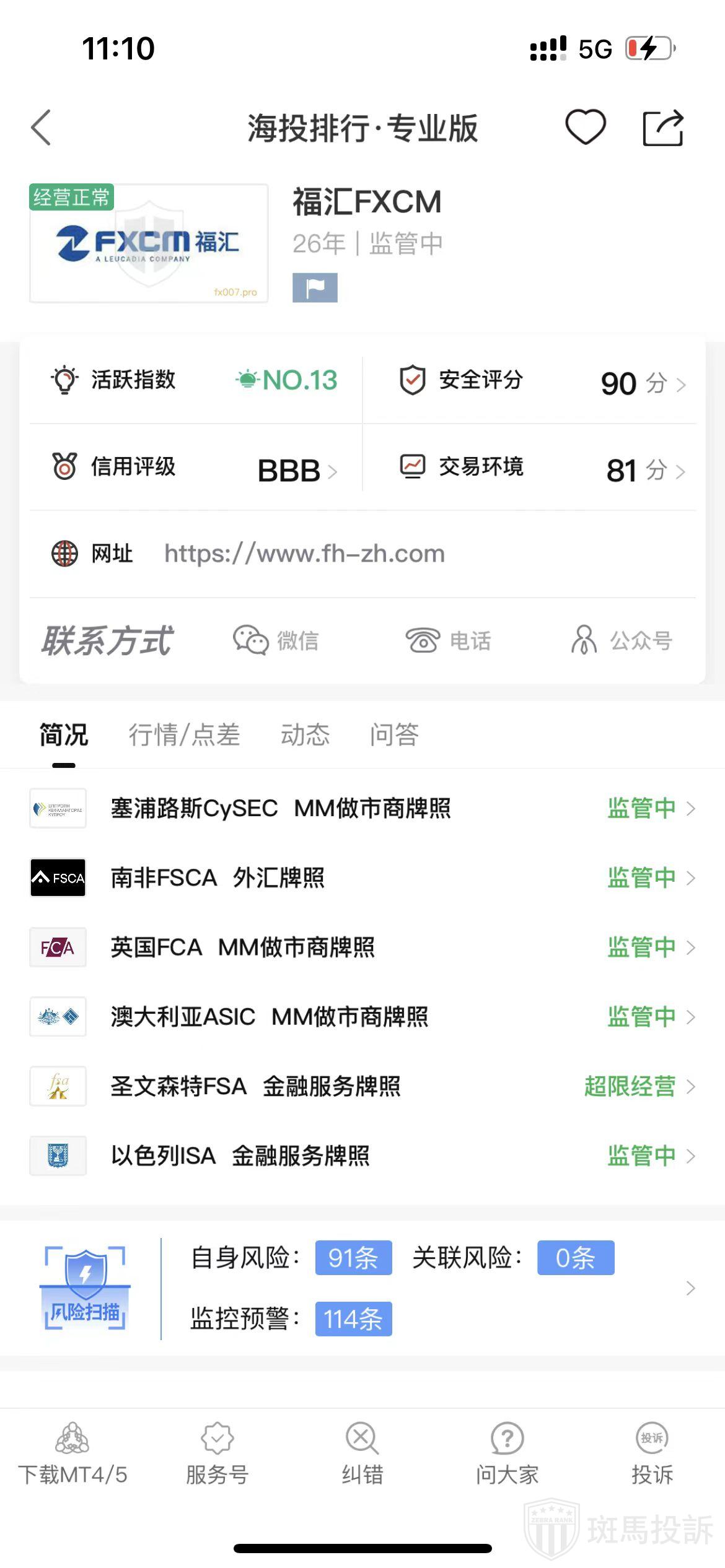Contact via 微信
The height and width of the screenshot is (1568, 725).
tap(276, 640)
